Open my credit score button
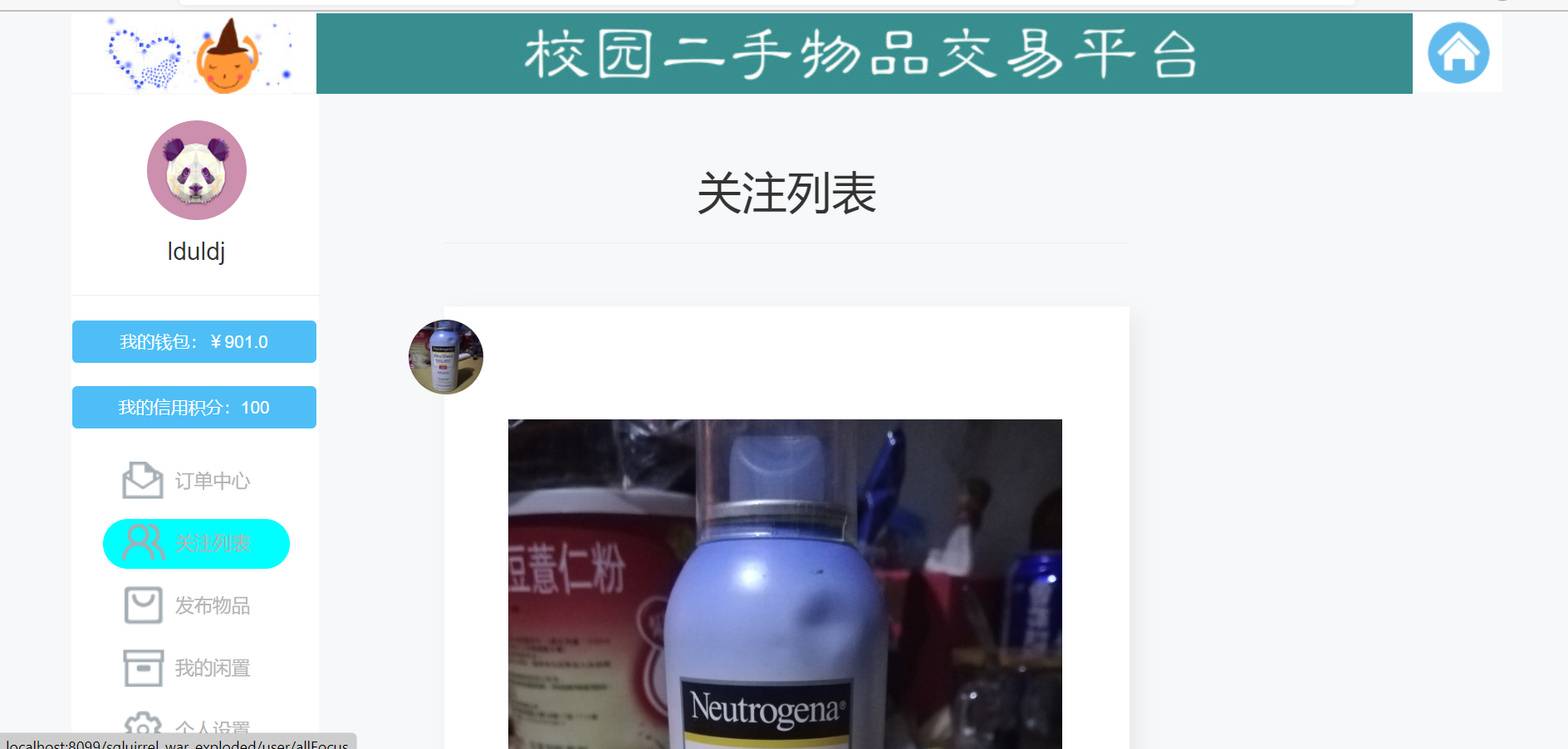This screenshot has height=749, width=1568. pyautogui.click(x=194, y=408)
